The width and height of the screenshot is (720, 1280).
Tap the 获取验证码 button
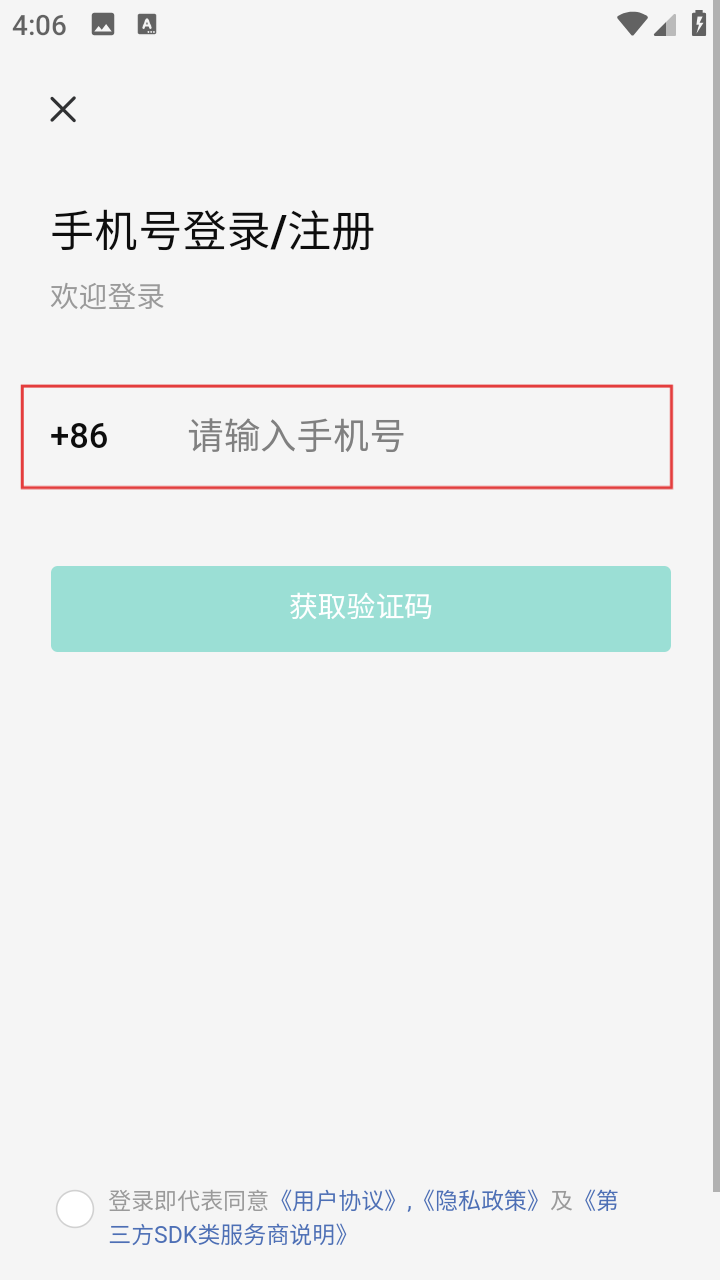(360, 608)
